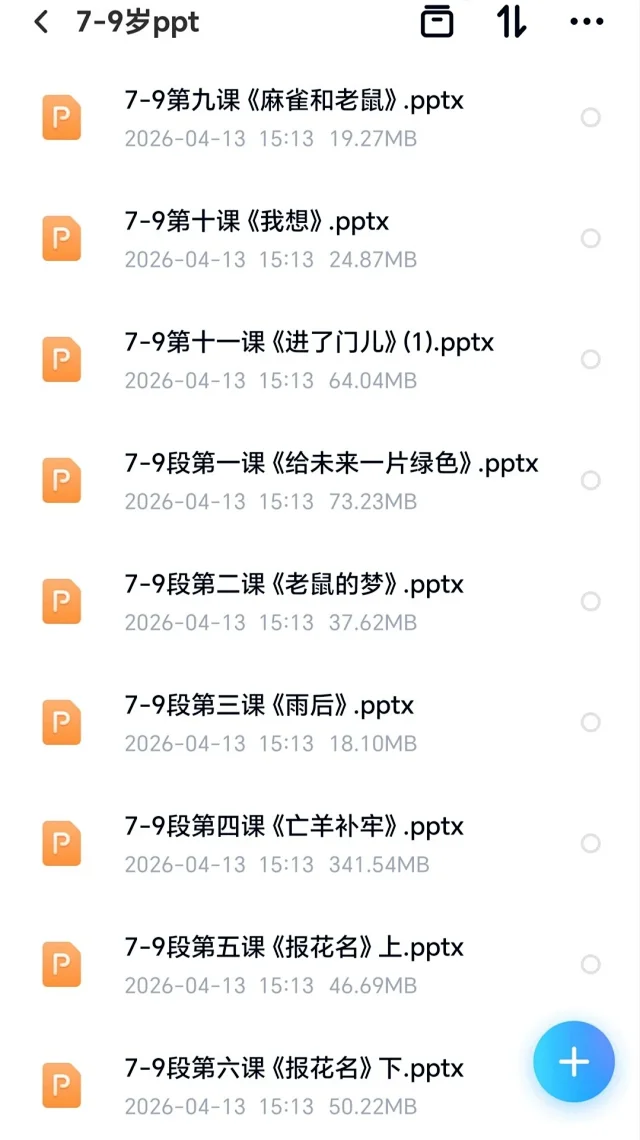Open 7-9段第四课《亡羊补牢》.pptx
Screen dimensions: 640x1140
point(294,827)
